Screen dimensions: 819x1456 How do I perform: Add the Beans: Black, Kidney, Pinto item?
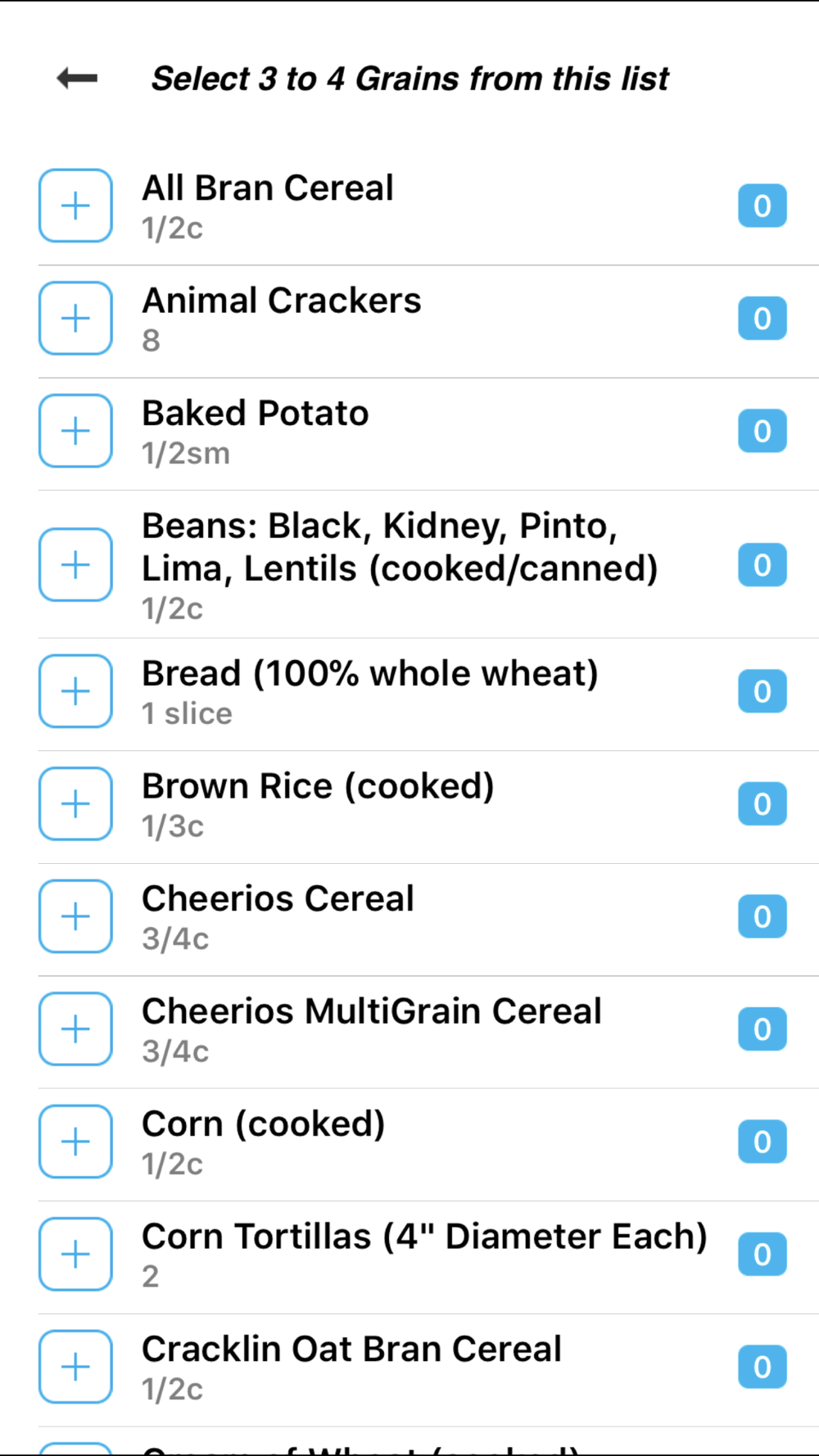(75, 565)
